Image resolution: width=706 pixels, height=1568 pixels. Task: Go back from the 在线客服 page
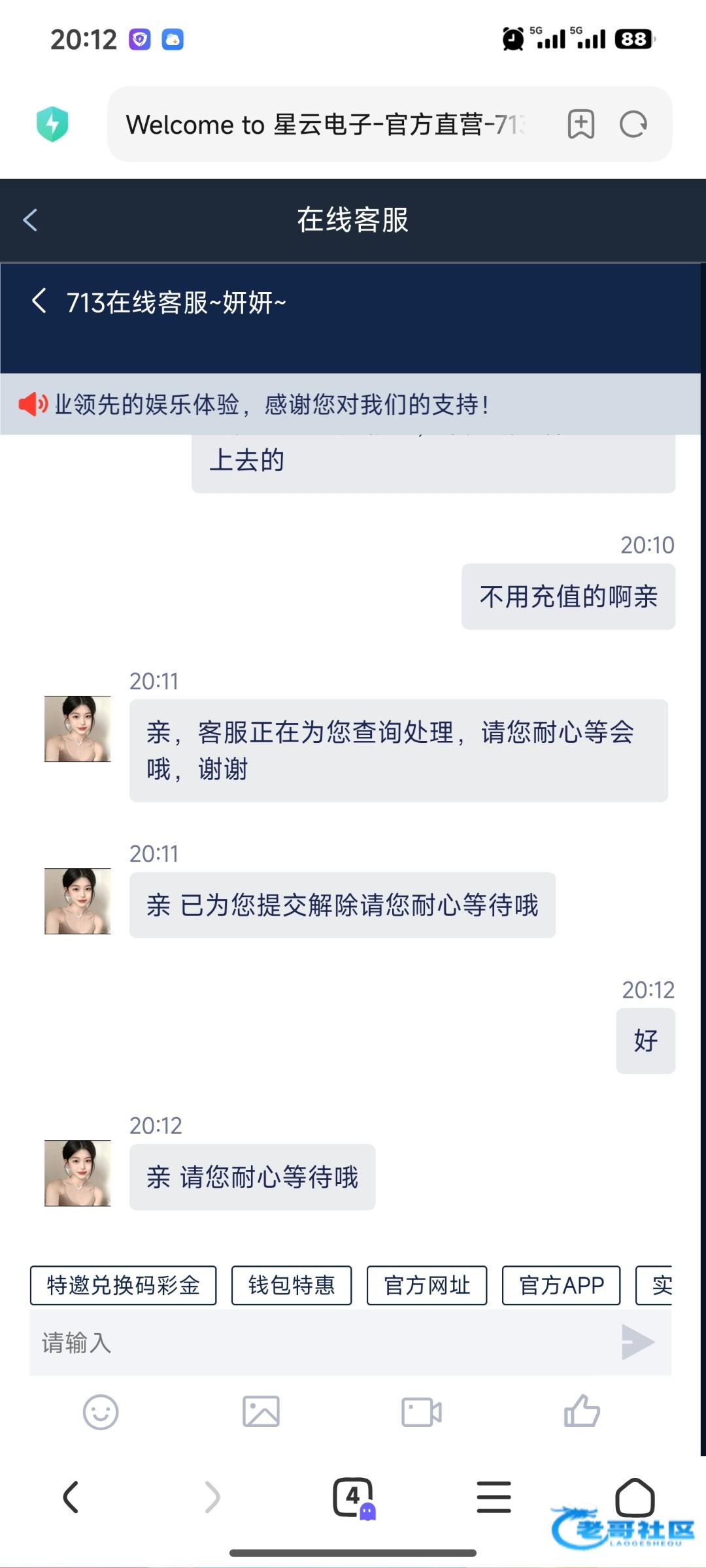[x=30, y=220]
